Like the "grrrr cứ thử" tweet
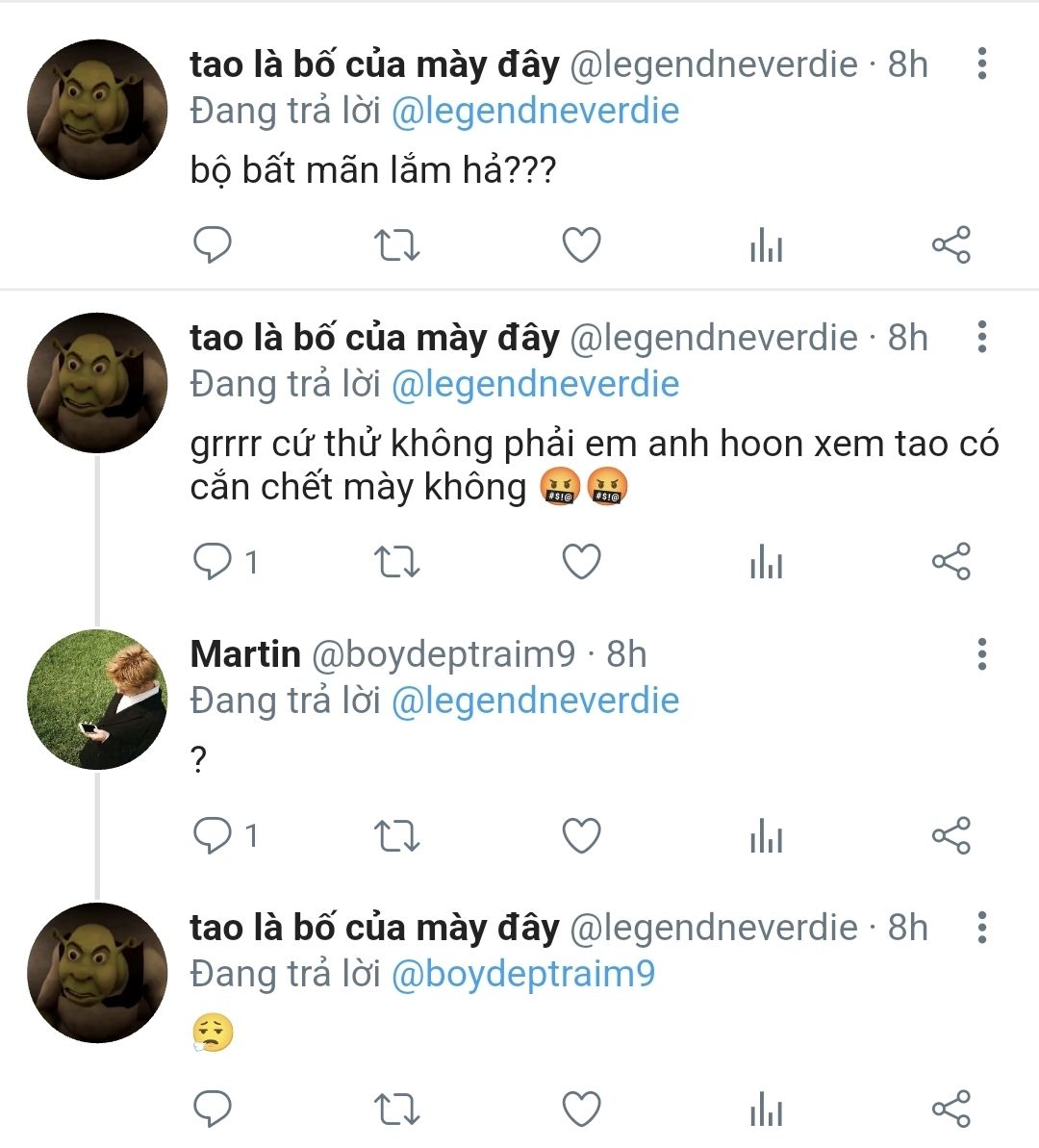Screen dimensions: 1039x1148 (581, 561)
